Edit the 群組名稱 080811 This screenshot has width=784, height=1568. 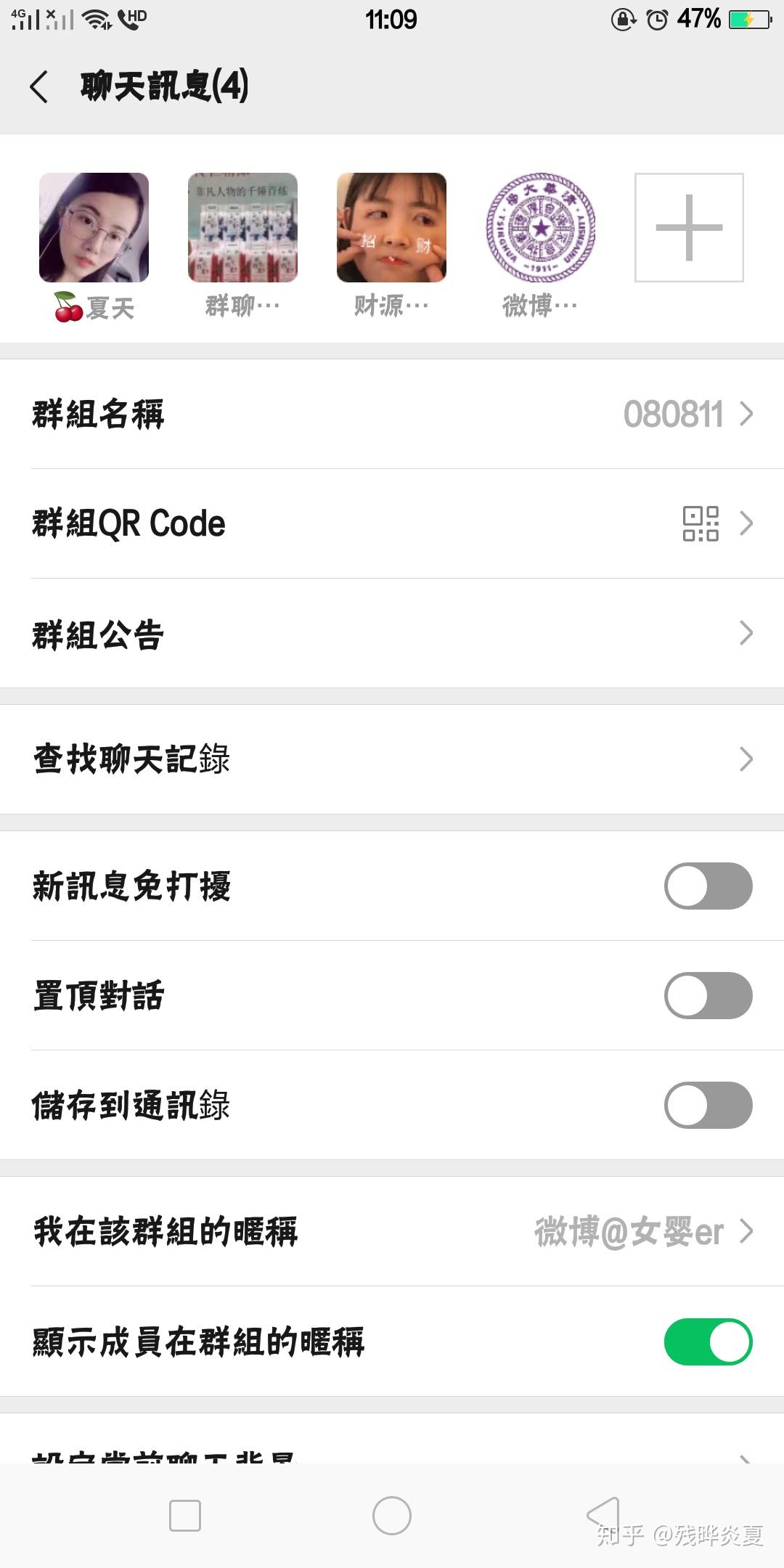(392, 415)
